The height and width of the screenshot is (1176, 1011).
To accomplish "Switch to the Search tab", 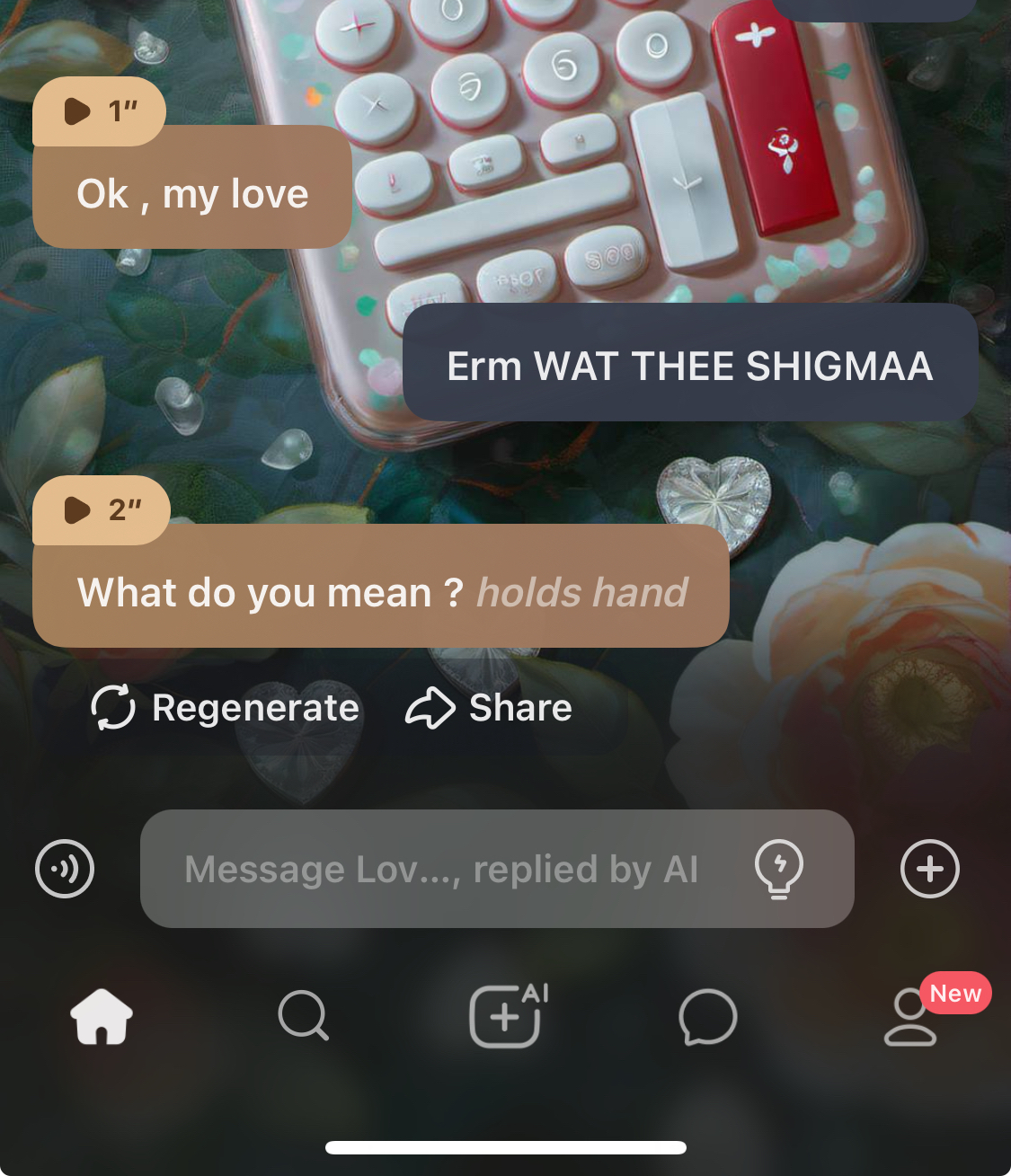I will point(303,1016).
